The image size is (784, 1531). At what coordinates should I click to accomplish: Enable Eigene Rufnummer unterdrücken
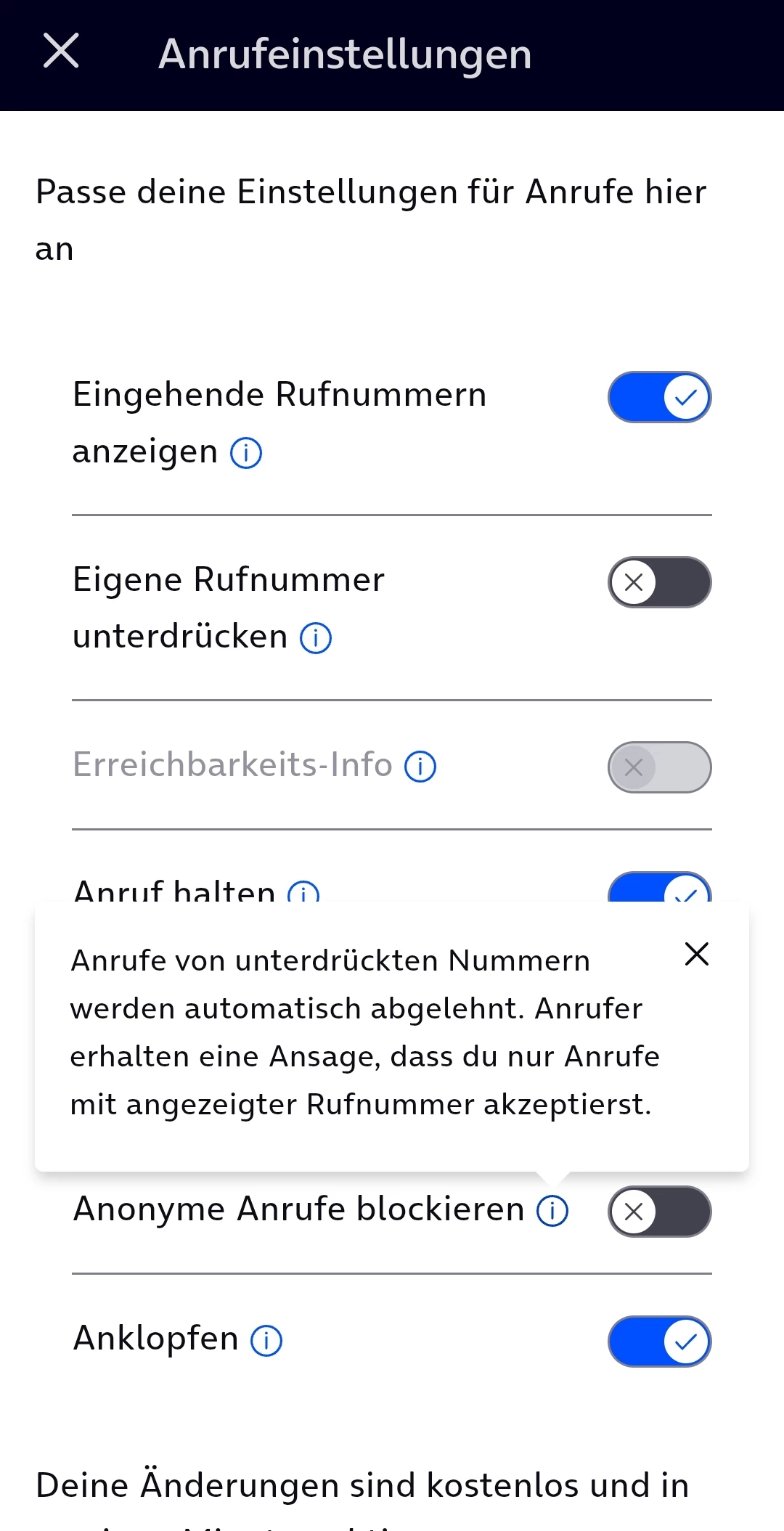(659, 582)
